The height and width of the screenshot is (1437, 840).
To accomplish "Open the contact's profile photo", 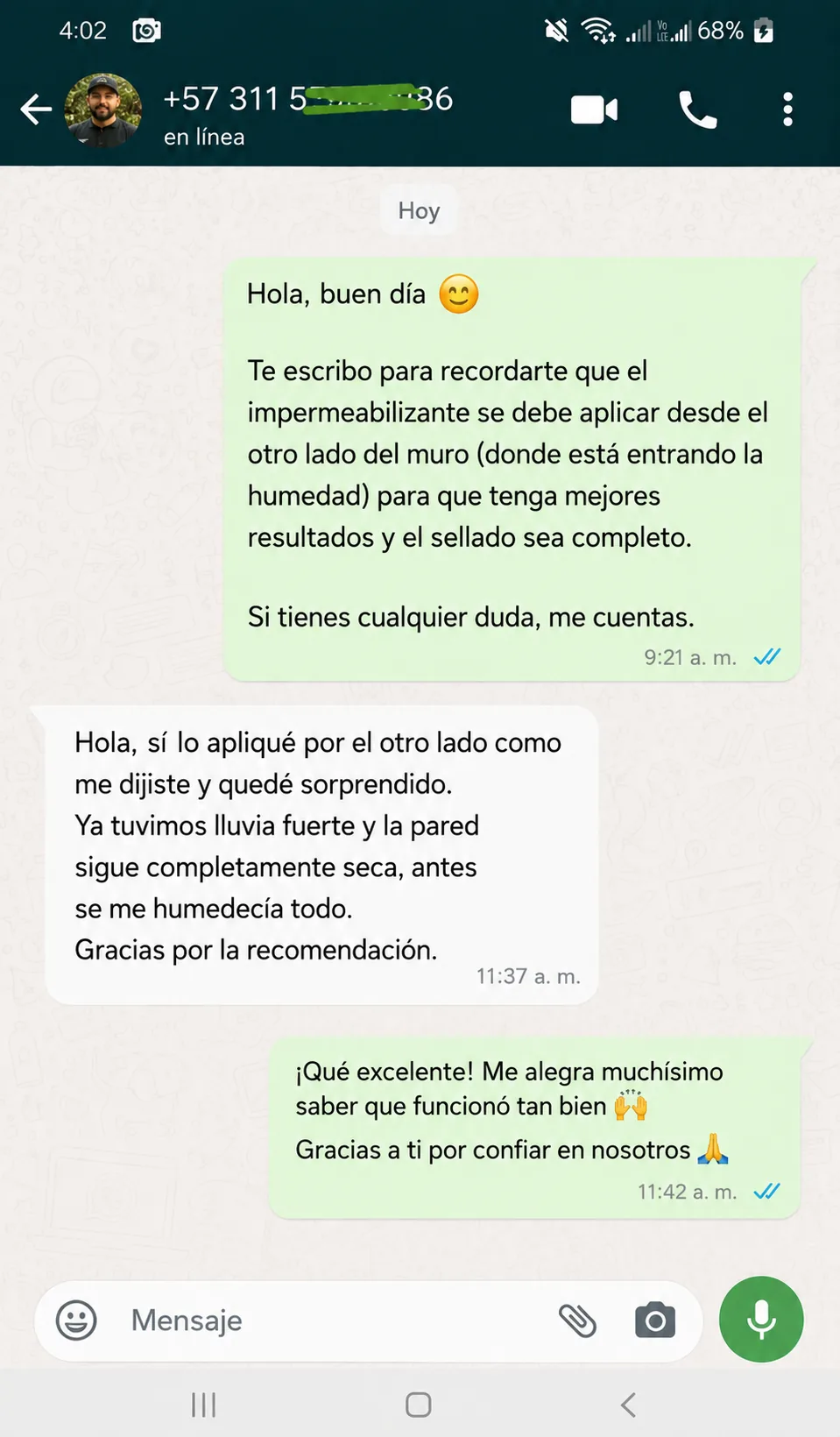I will (103, 110).
